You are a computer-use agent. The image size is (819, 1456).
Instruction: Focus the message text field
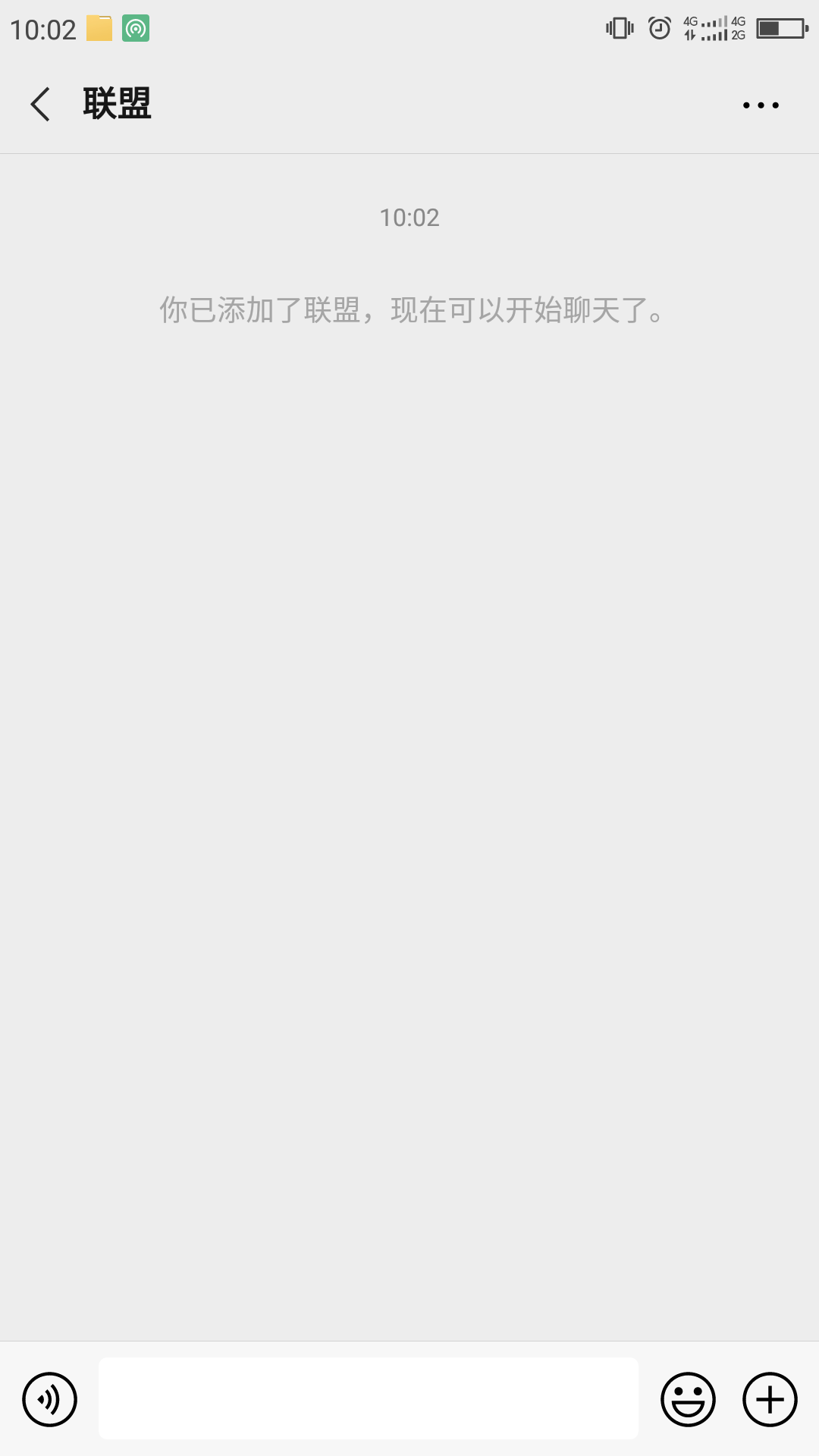coord(369,1398)
